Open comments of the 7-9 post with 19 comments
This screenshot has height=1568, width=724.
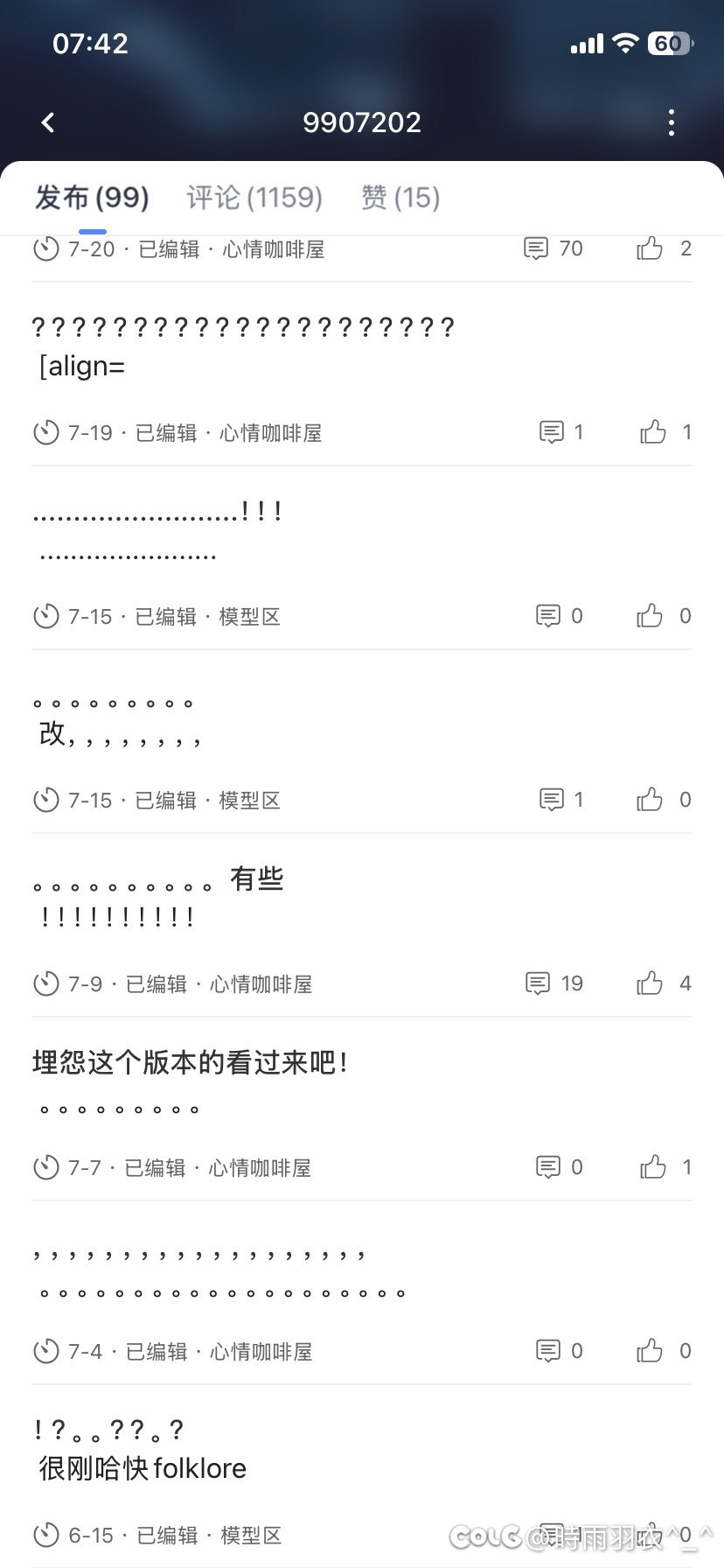(554, 983)
